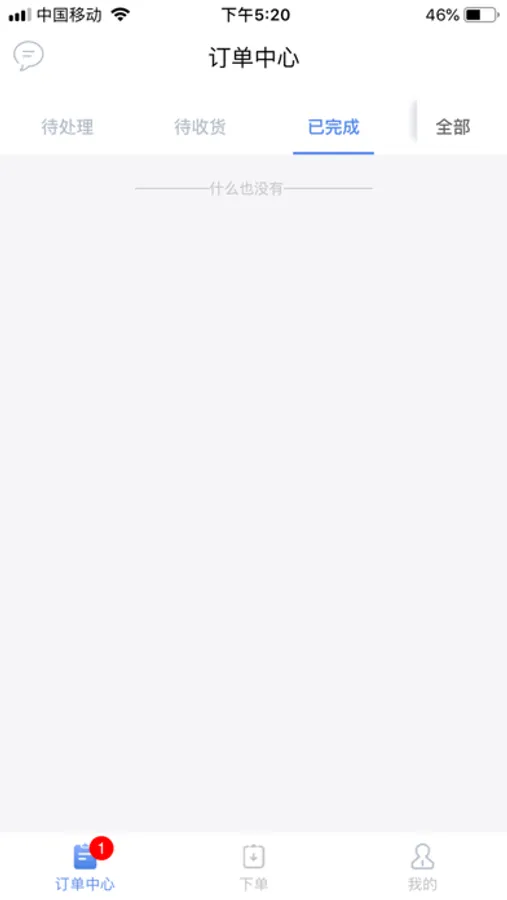Screen dimensions: 507x900
Task: Open the 我的 profile tab
Action: point(423,868)
